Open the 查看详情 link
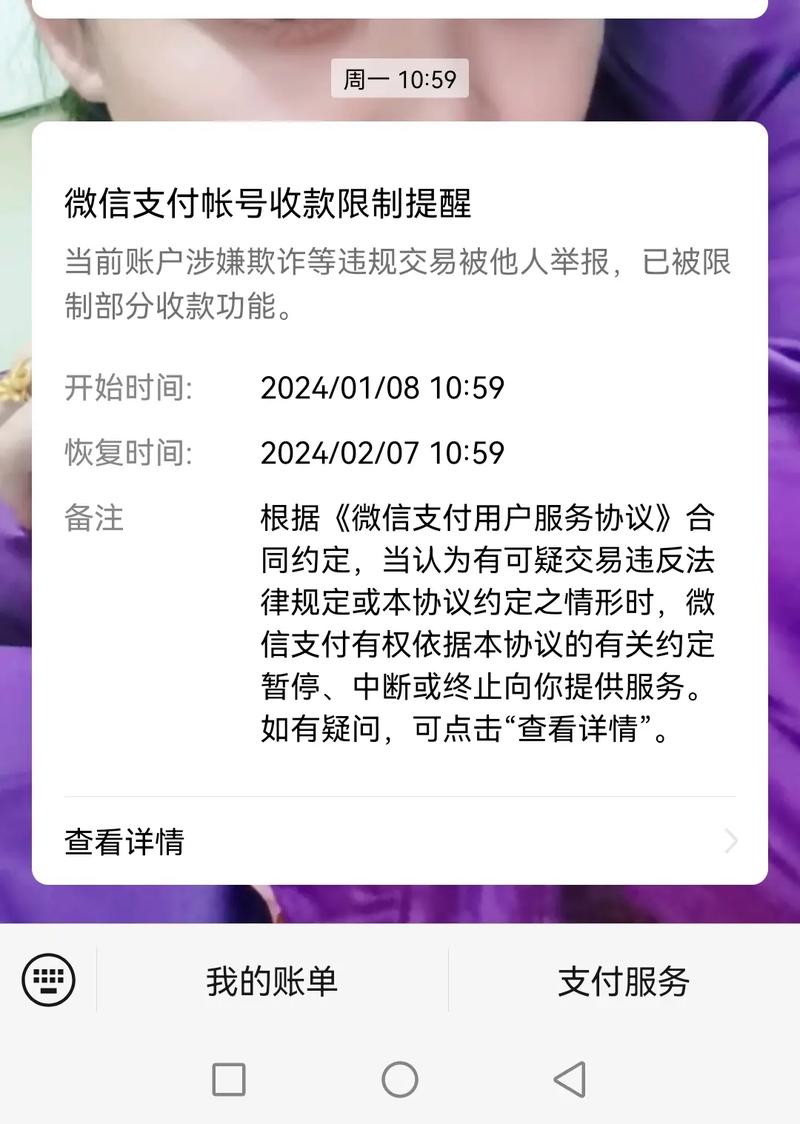Screen dimensions: 800x1124 click(124, 843)
